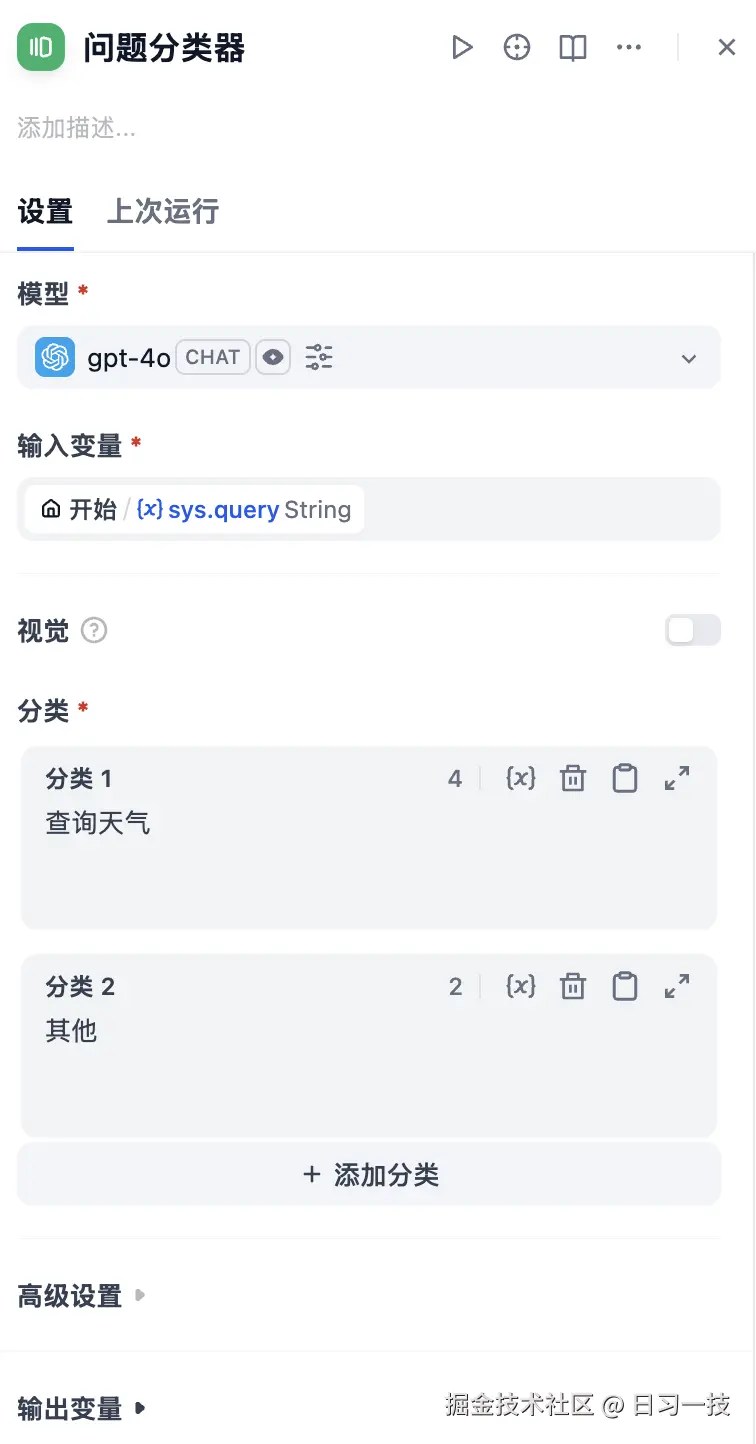Delete 分类 1 with trash icon
This screenshot has height=1444, width=756.
point(573,778)
